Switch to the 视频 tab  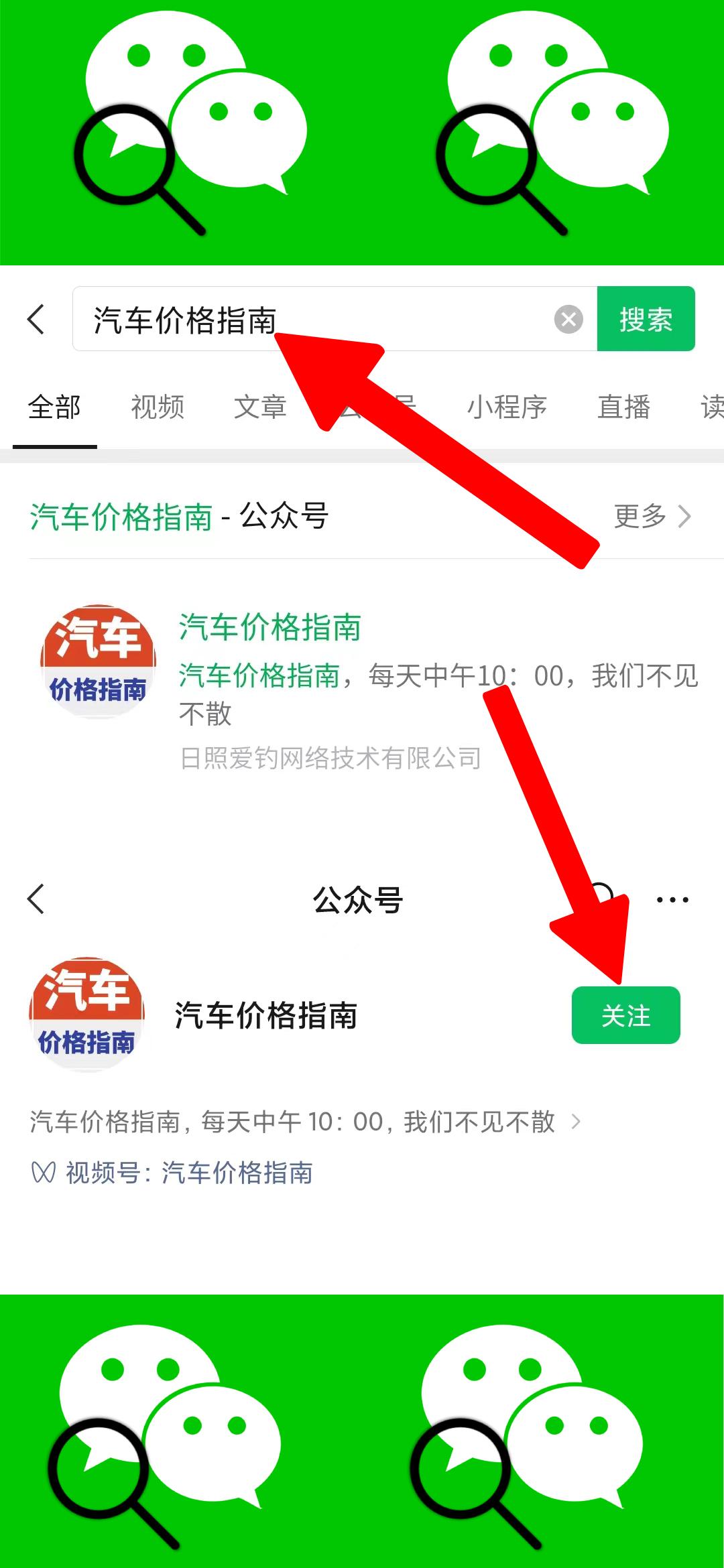[x=158, y=407]
